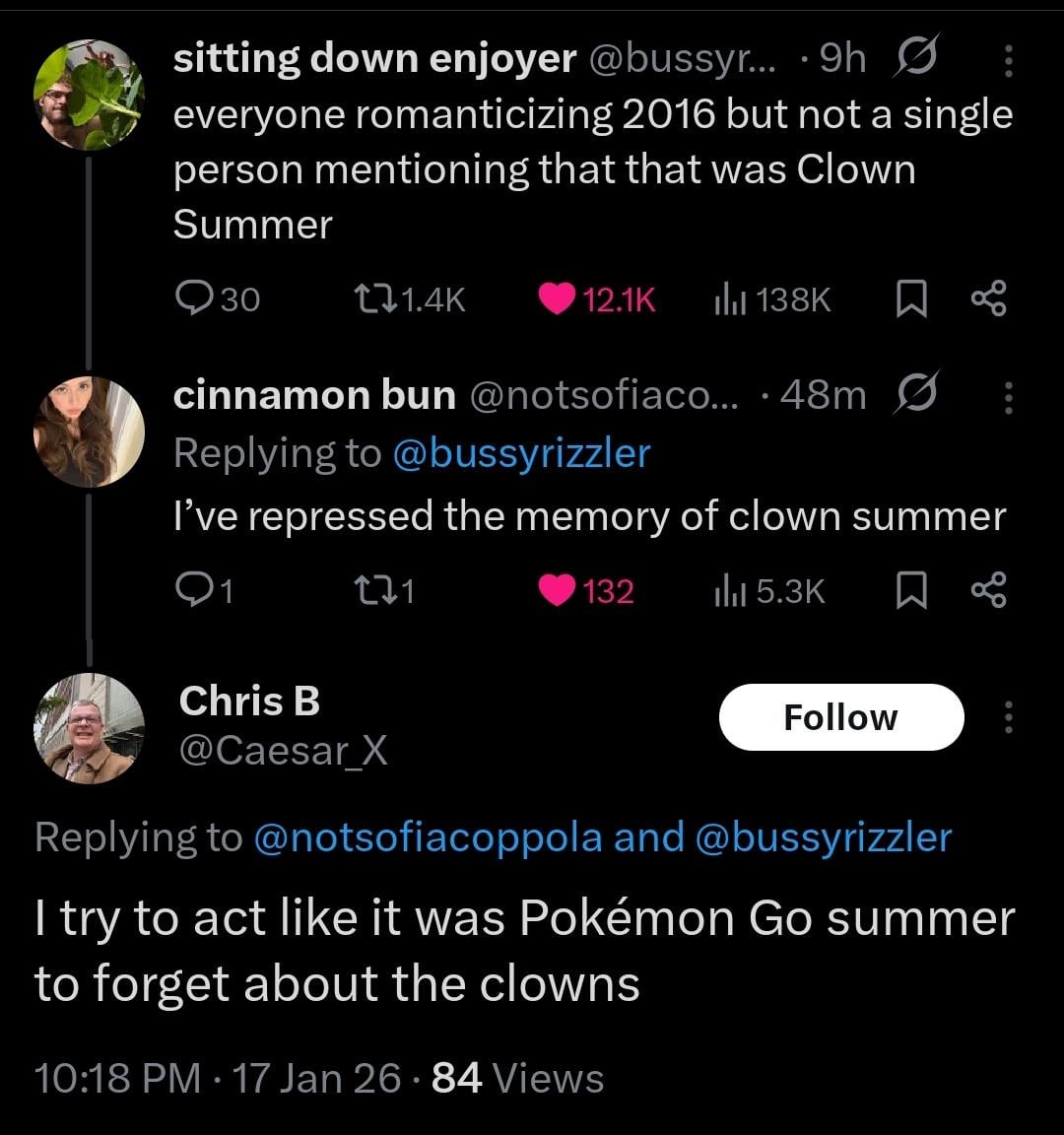This screenshot has width=1064, height=1135.
Task: Like cinnamon bun's reply
Action: coord(559,591)
